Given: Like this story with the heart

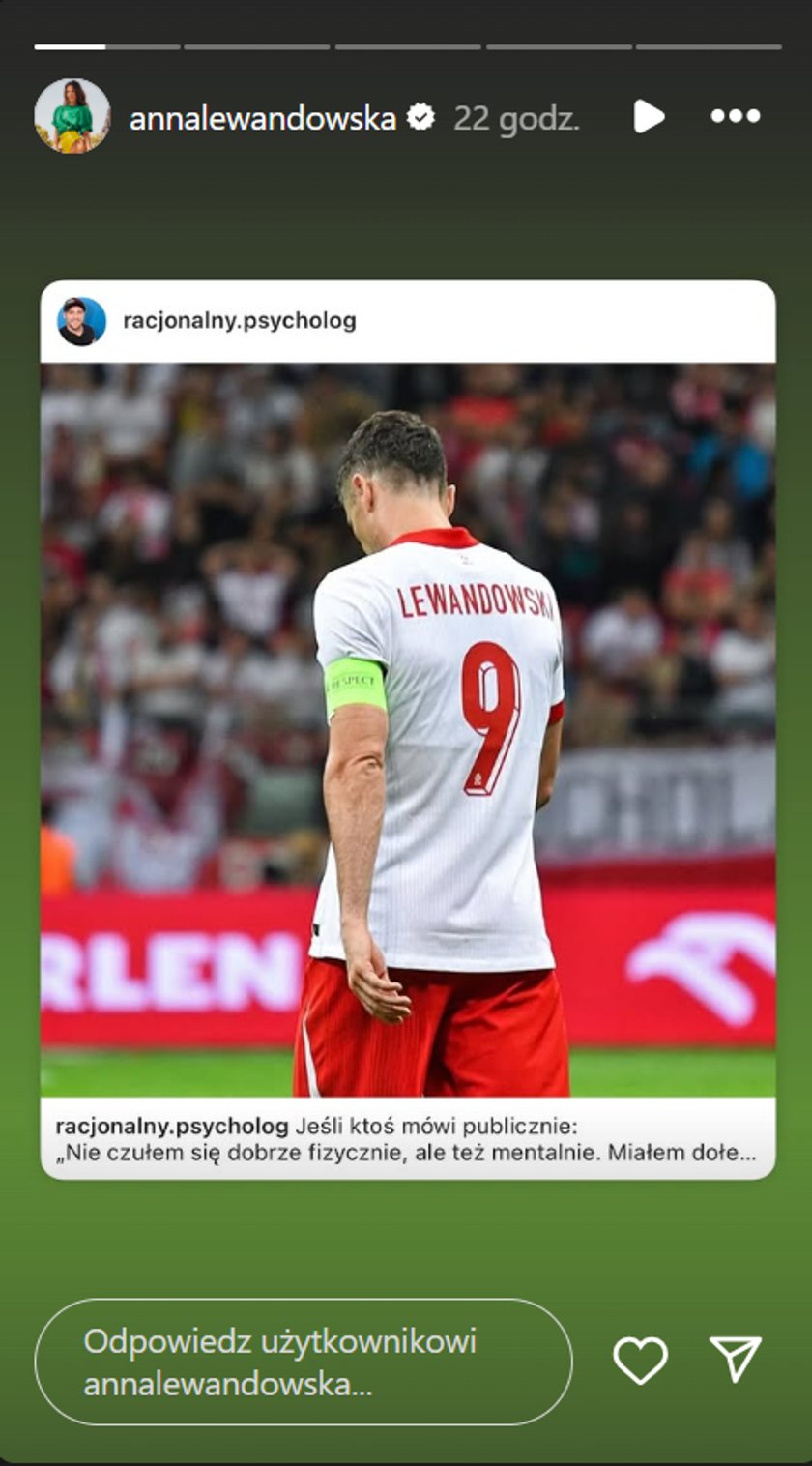Looking at the screenshot, I should pyautogui.click(x=640, y=1361).
